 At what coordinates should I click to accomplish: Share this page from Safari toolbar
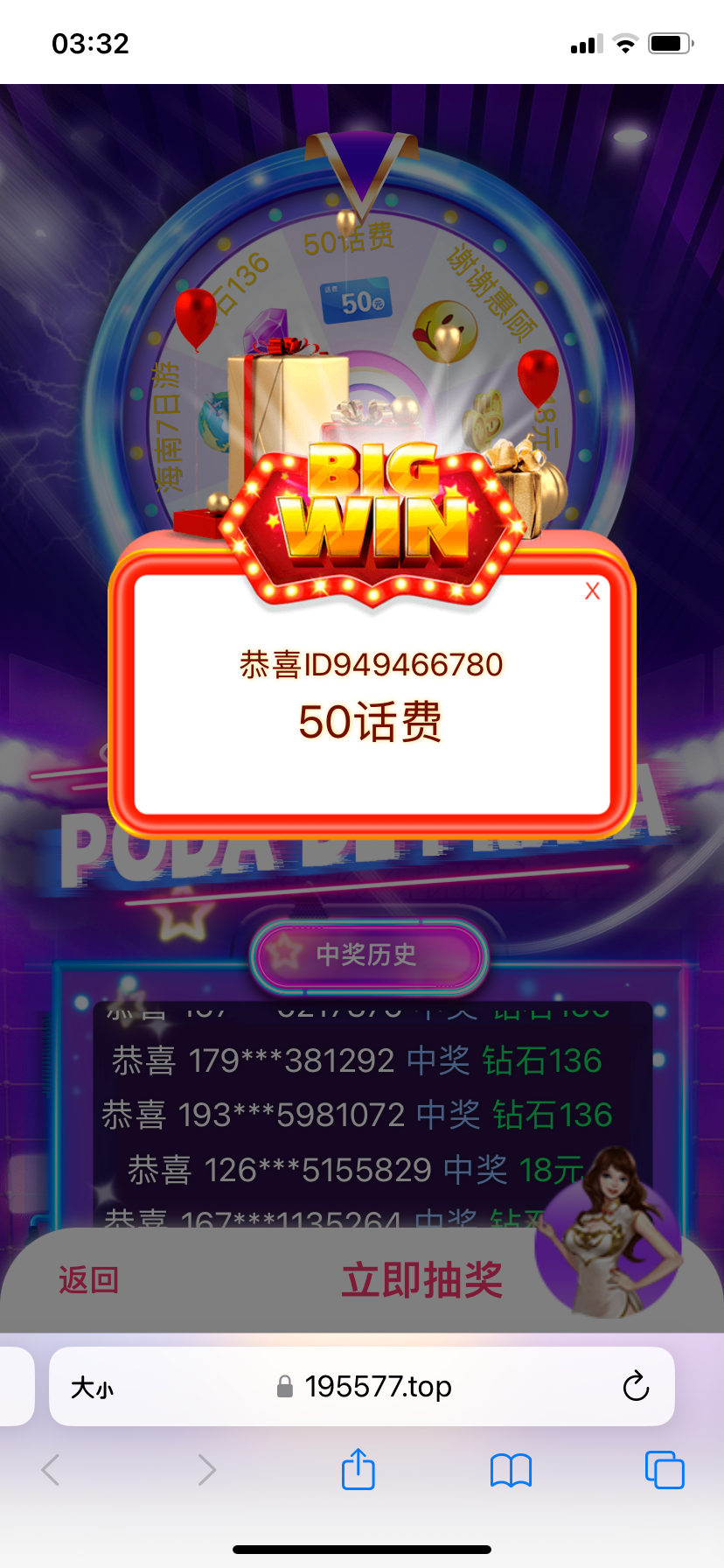tap(358, 1469)
